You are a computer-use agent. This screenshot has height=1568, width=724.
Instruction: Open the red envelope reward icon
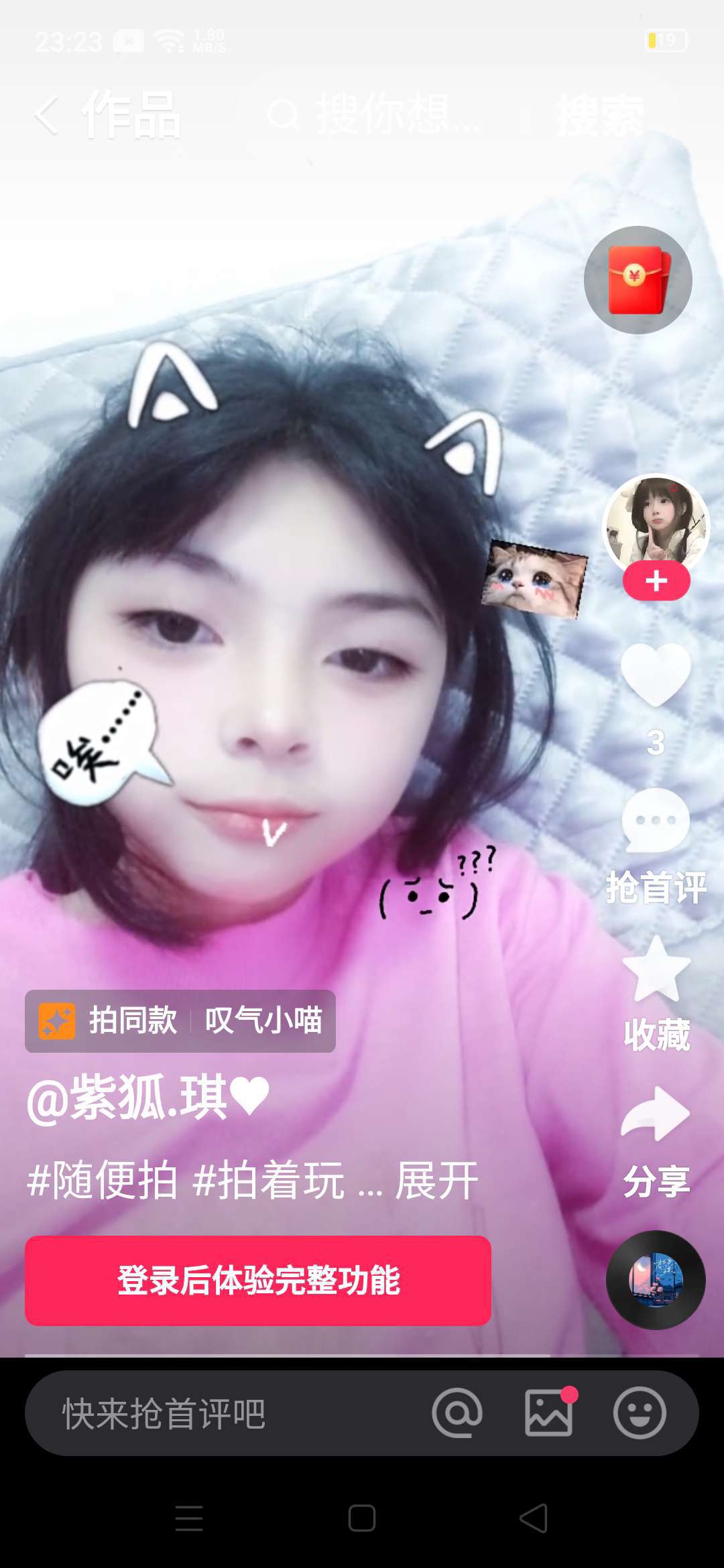click(x=638, y=280)
